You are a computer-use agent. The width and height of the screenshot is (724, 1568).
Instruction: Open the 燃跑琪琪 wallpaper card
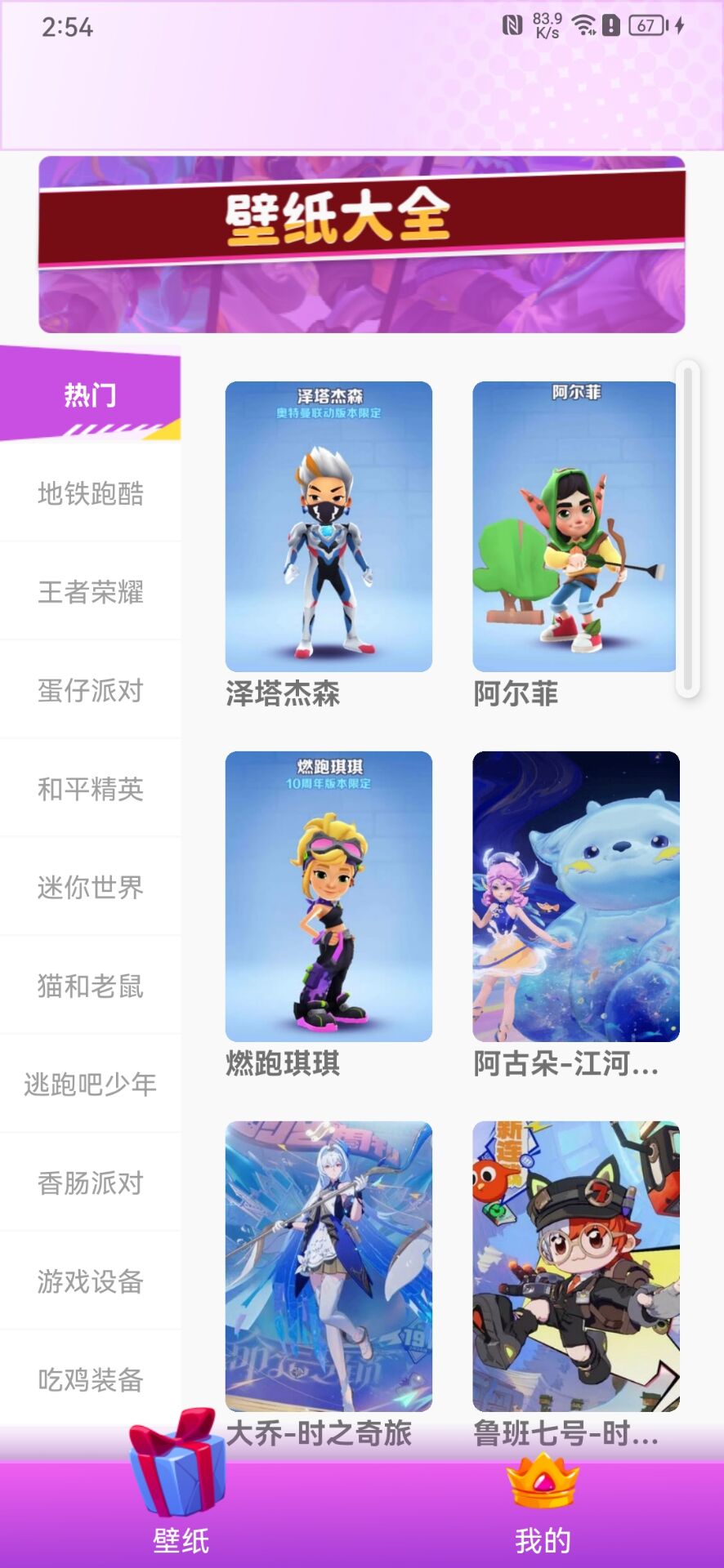(328, 896)
